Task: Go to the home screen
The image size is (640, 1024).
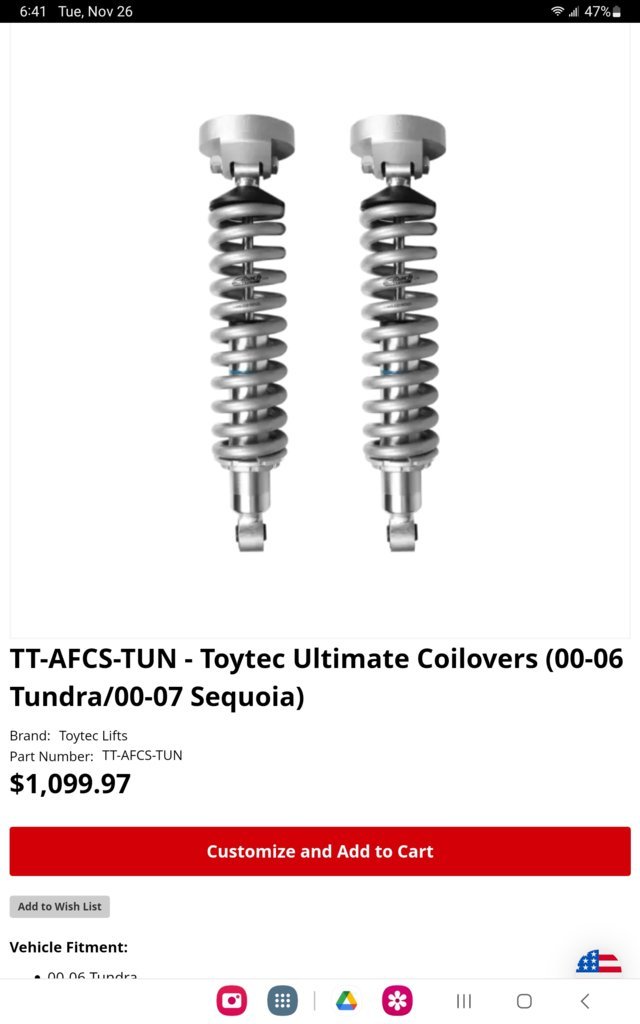Action: (524, 1001)
